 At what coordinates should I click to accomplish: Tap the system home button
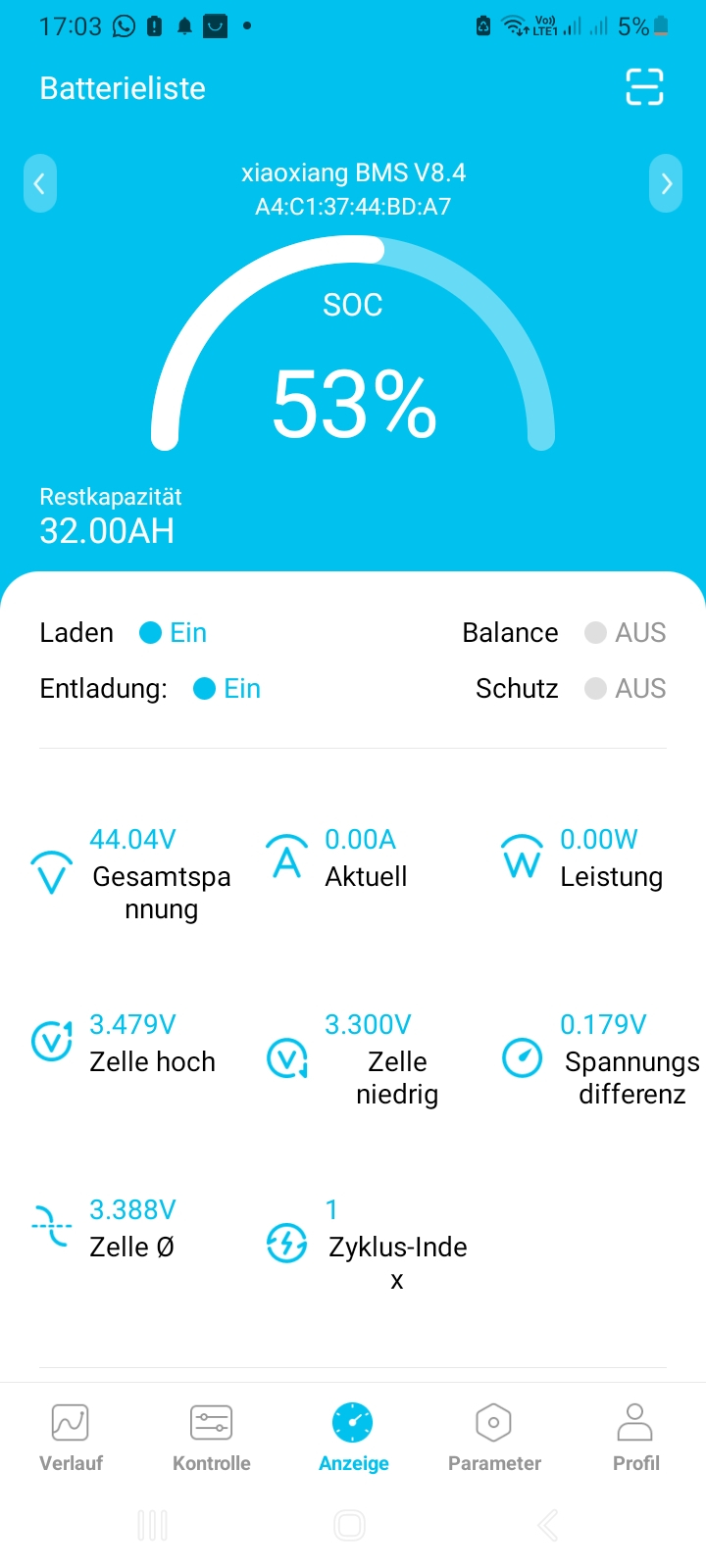click(350, 1525)
